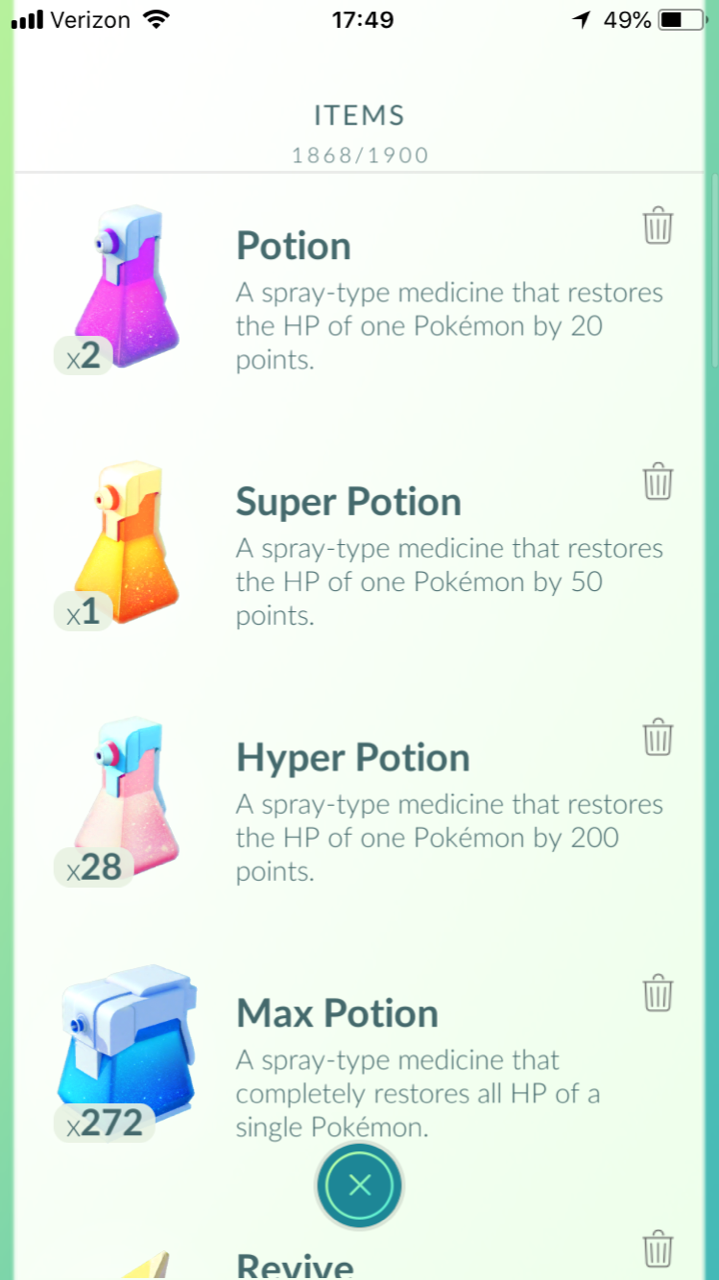Delete Max Potion via trash icon

(657, 993)
